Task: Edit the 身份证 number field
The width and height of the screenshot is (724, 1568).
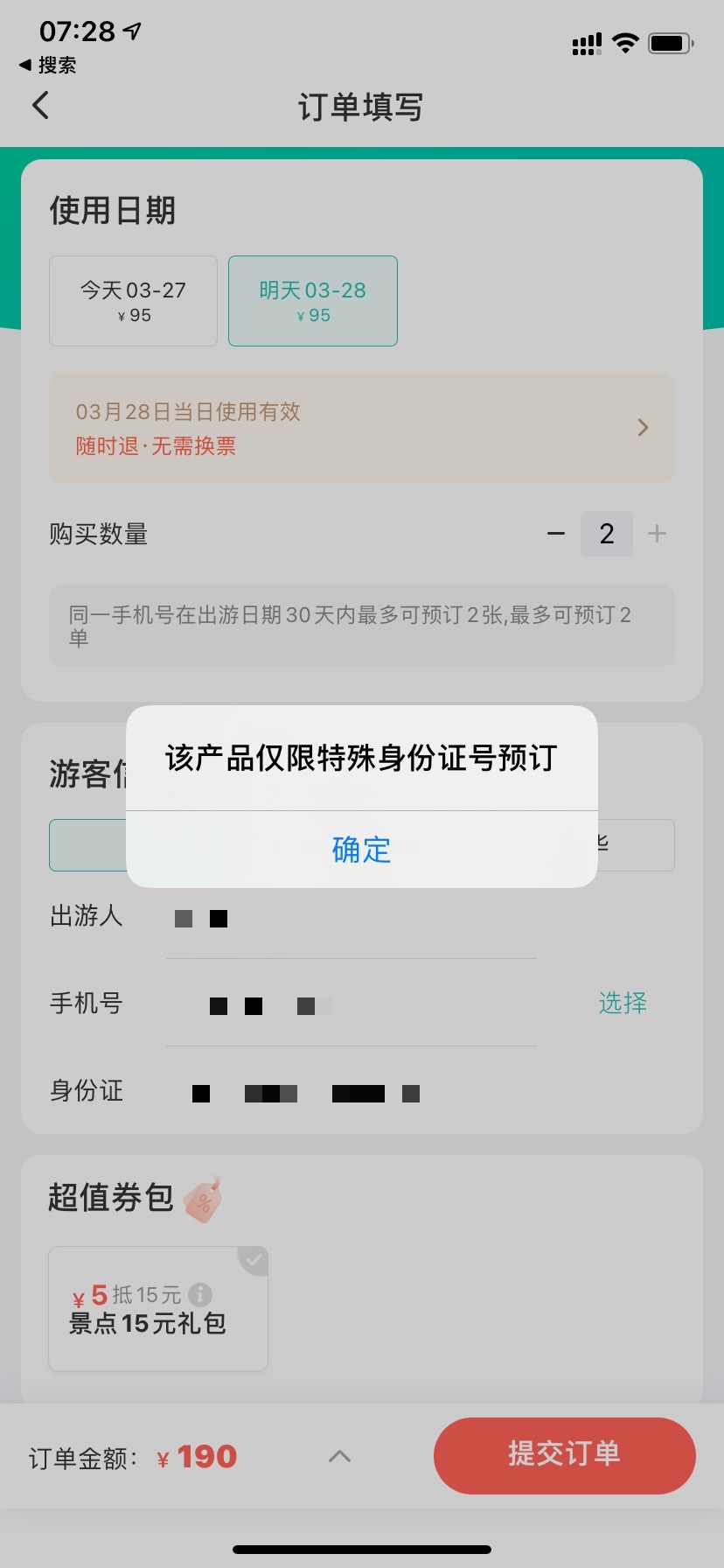Action: coord(350,1093)
